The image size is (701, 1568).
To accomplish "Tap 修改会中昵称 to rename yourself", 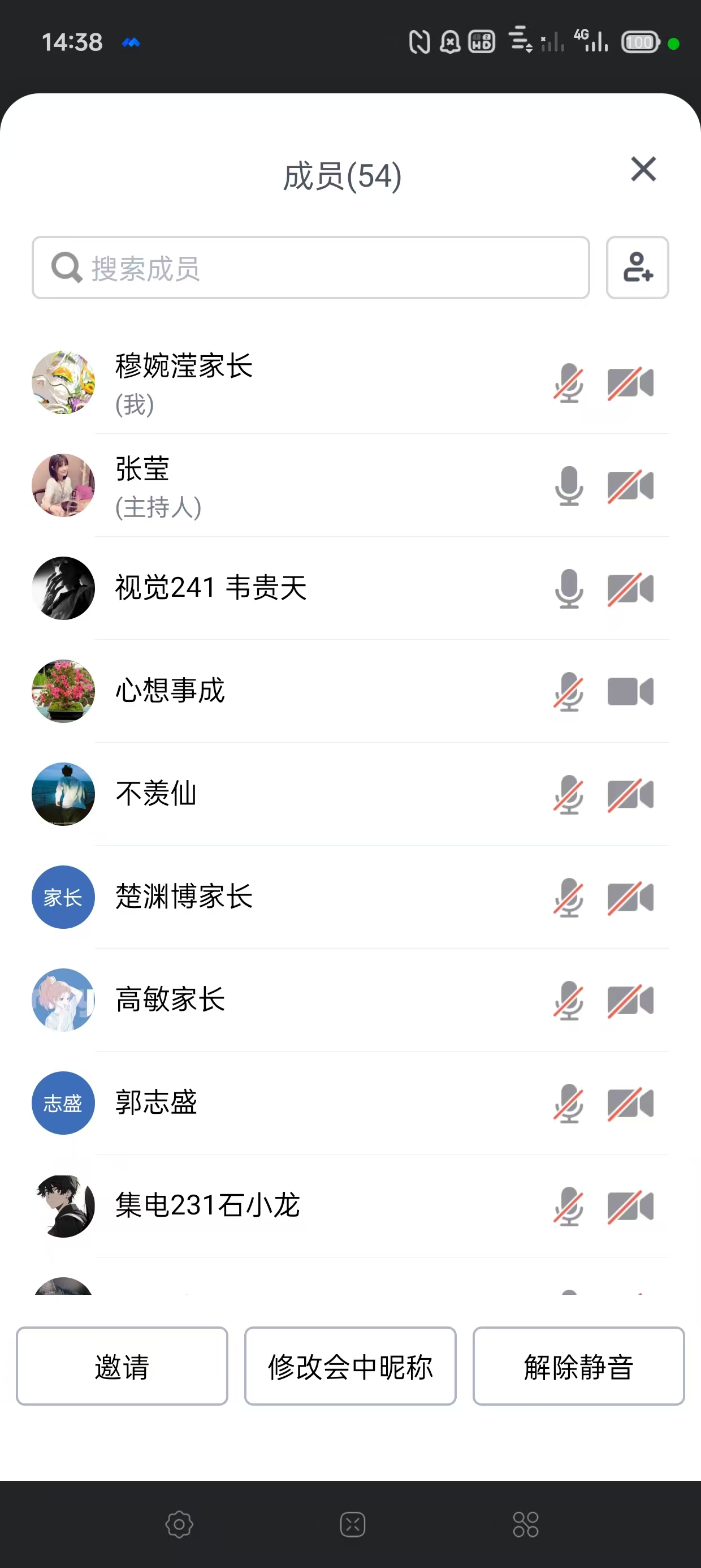I will [350, 1367].
